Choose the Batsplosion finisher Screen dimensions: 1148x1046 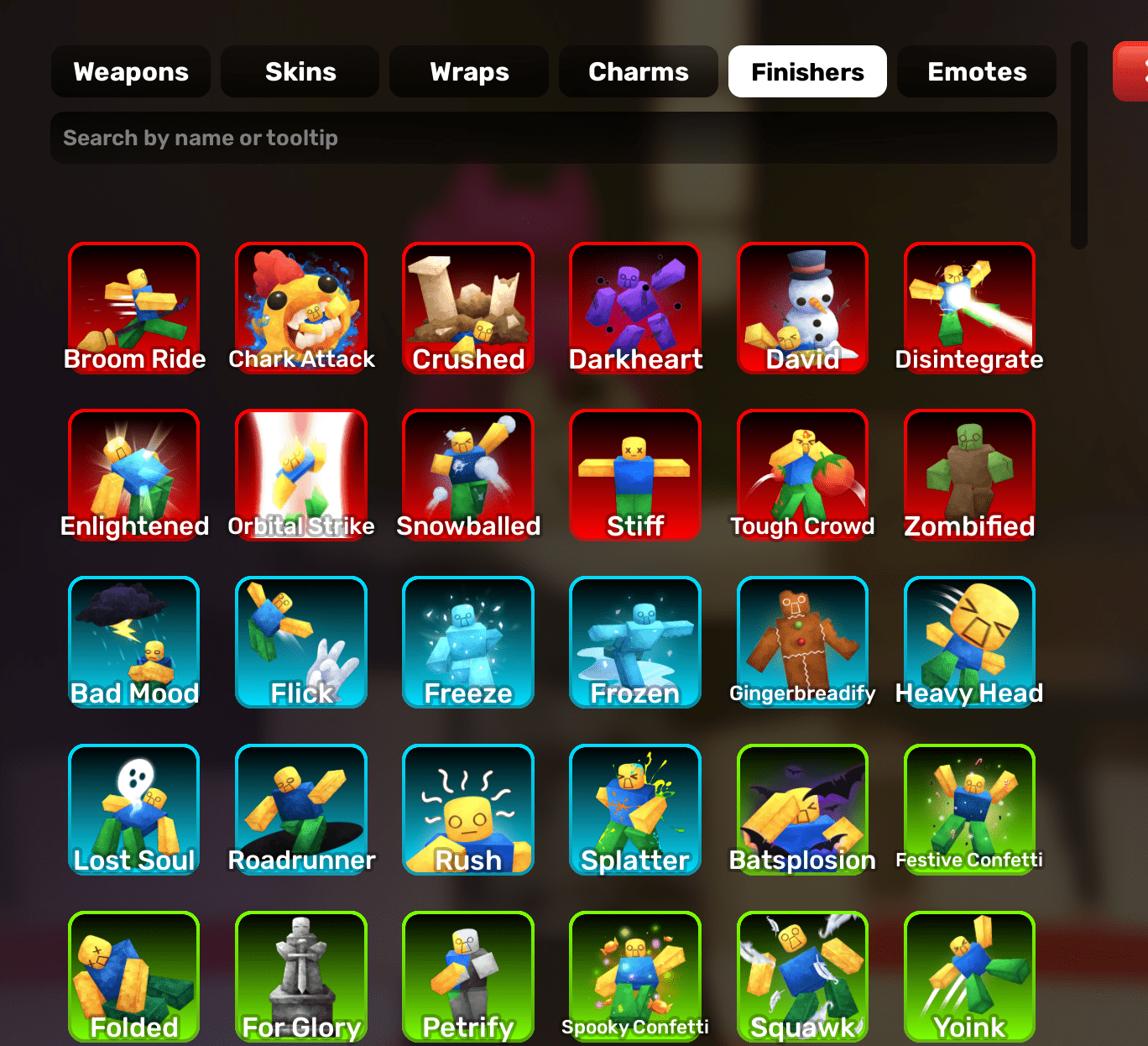tap(802, 808)
